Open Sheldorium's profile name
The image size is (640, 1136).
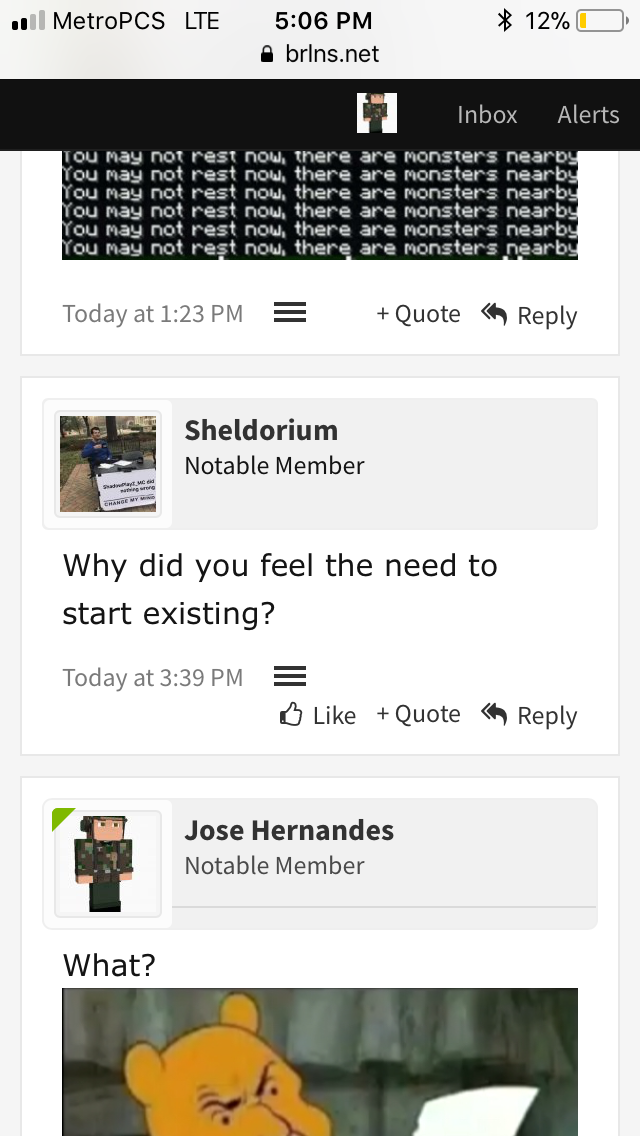(x=261, y=430)
